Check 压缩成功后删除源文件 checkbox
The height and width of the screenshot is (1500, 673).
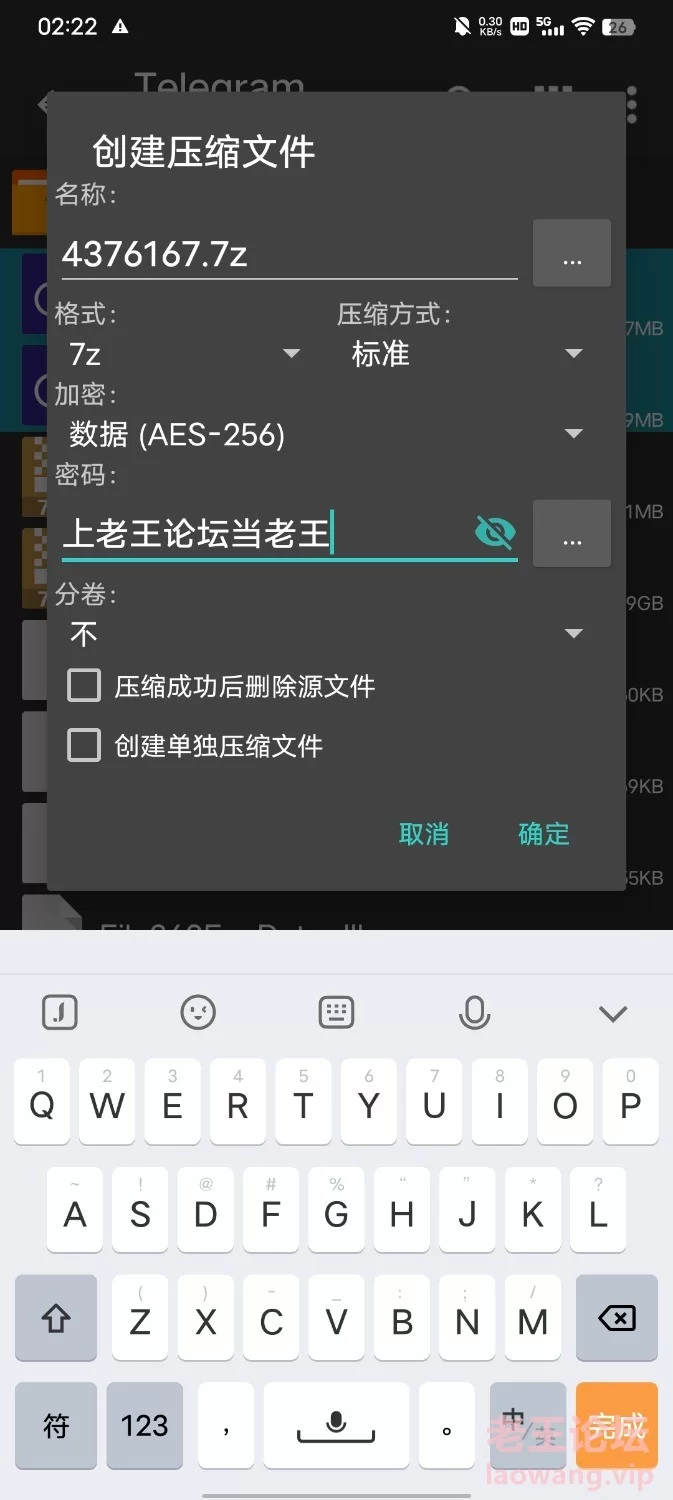point(84,686)
